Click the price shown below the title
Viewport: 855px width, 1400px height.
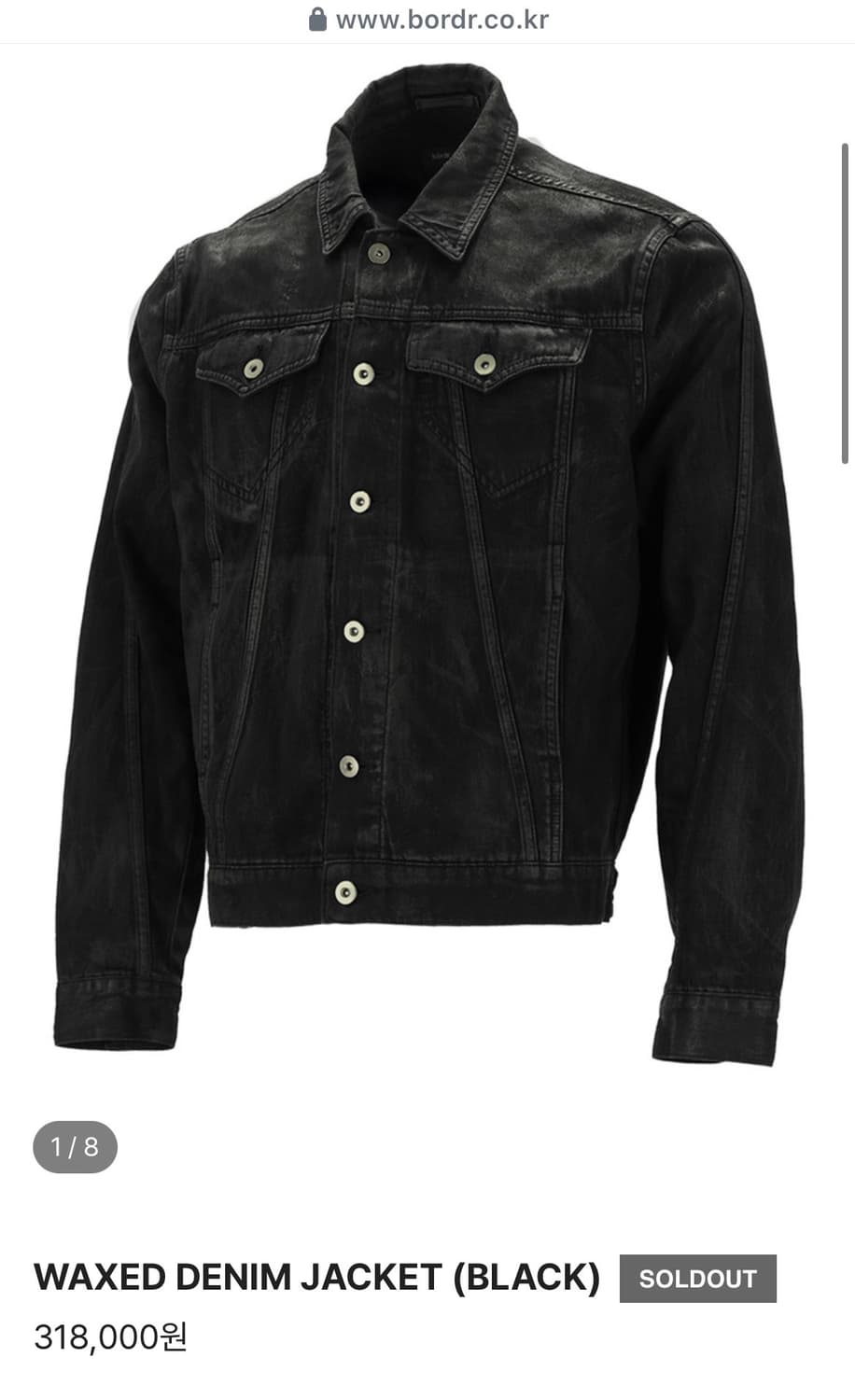[x=108, y=1339]
